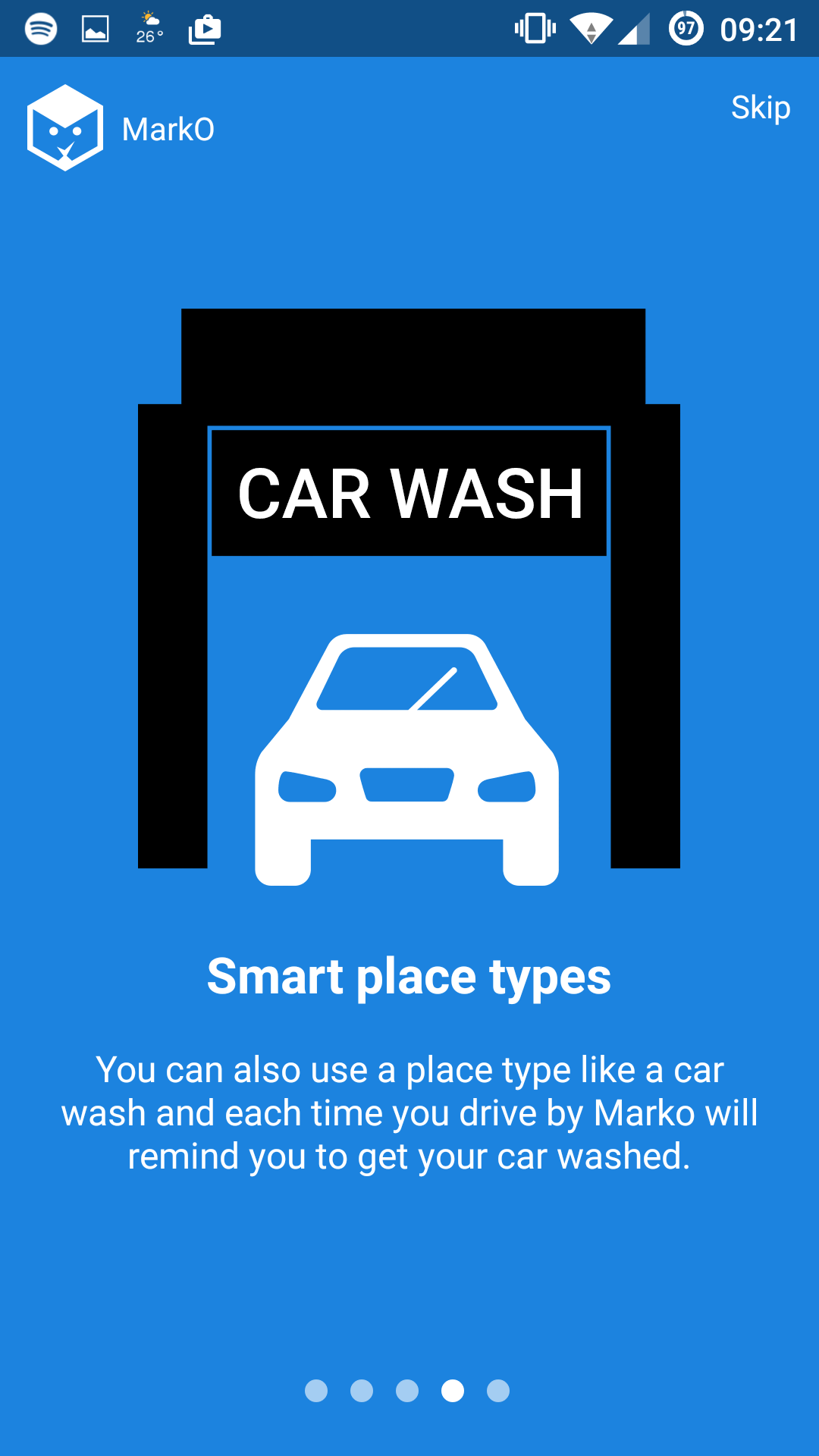Screen dimensions: 819x1456
Task: Select the third onboarding page dot
Action: click(x=407, y=1391)
